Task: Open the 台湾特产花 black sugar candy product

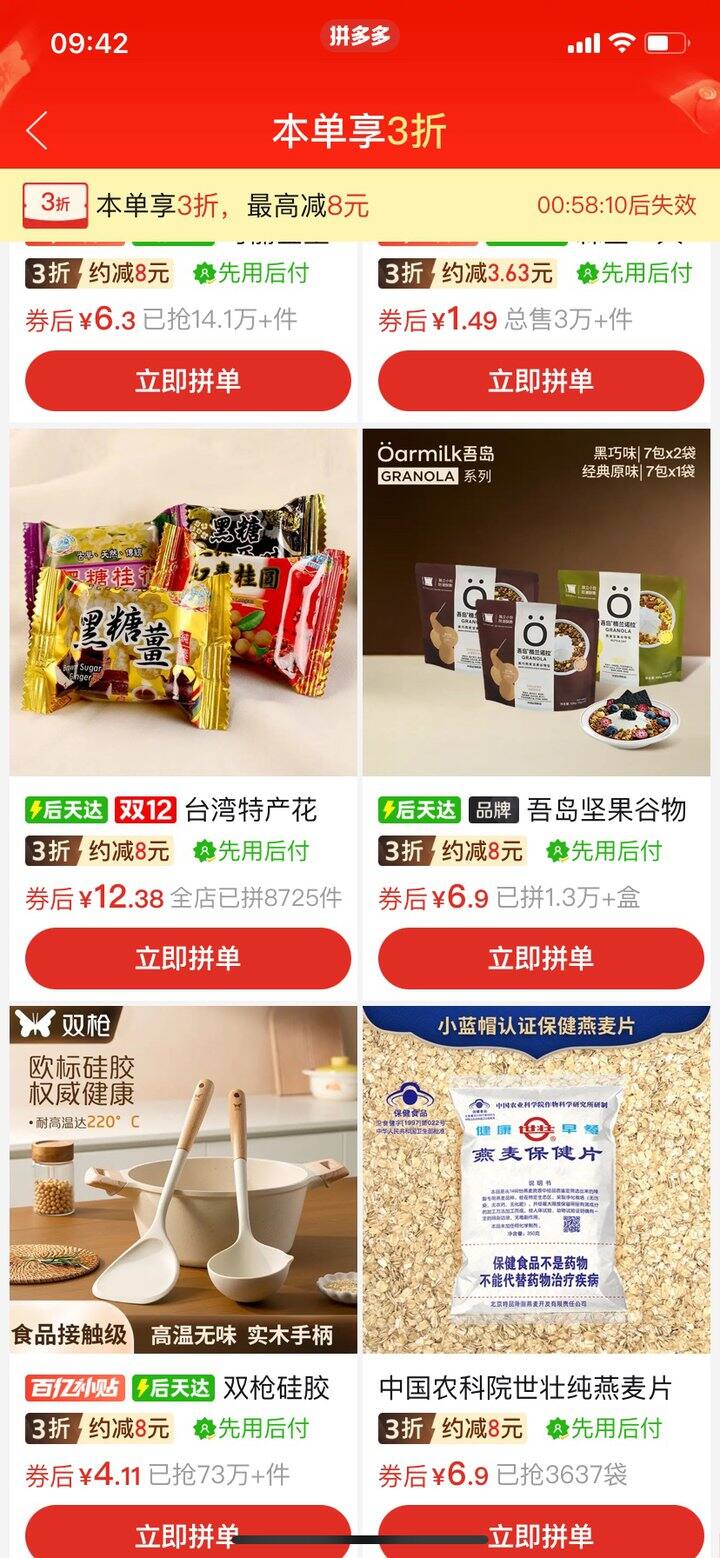Action: (183, 602)
